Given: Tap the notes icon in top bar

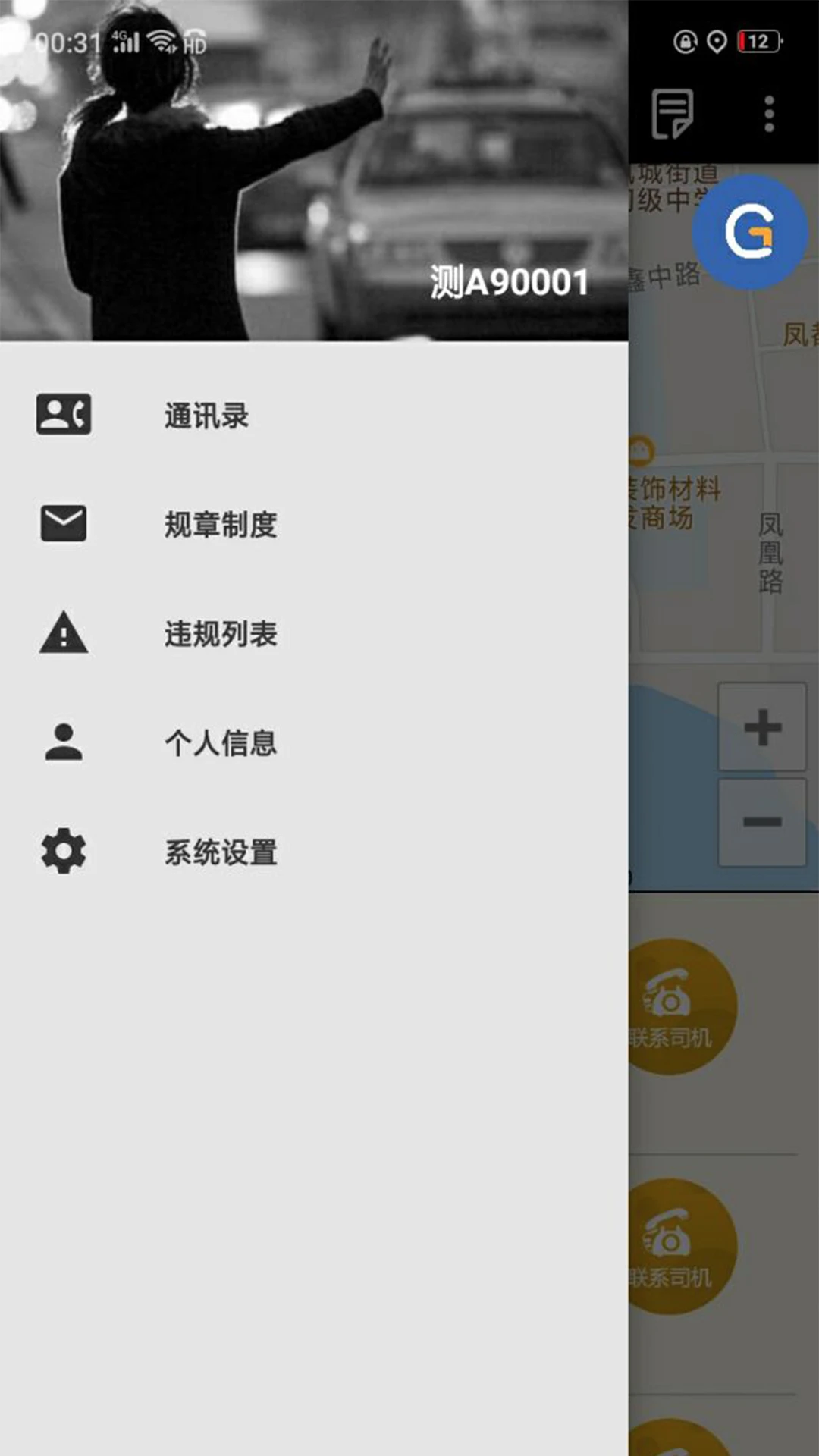Looking at the screenshot, I should (x=672, y=114).
